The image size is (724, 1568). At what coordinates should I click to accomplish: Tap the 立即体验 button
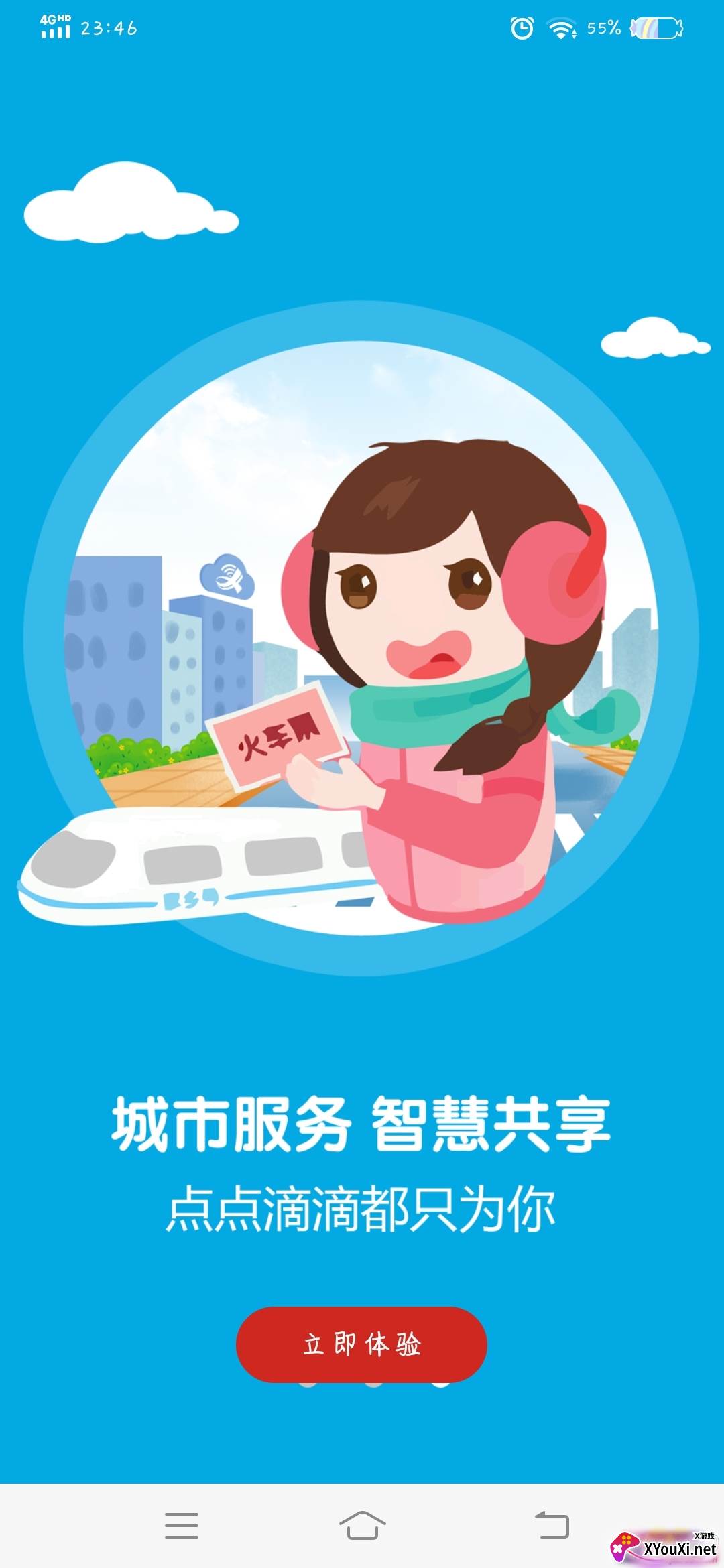coord(361,1344)
